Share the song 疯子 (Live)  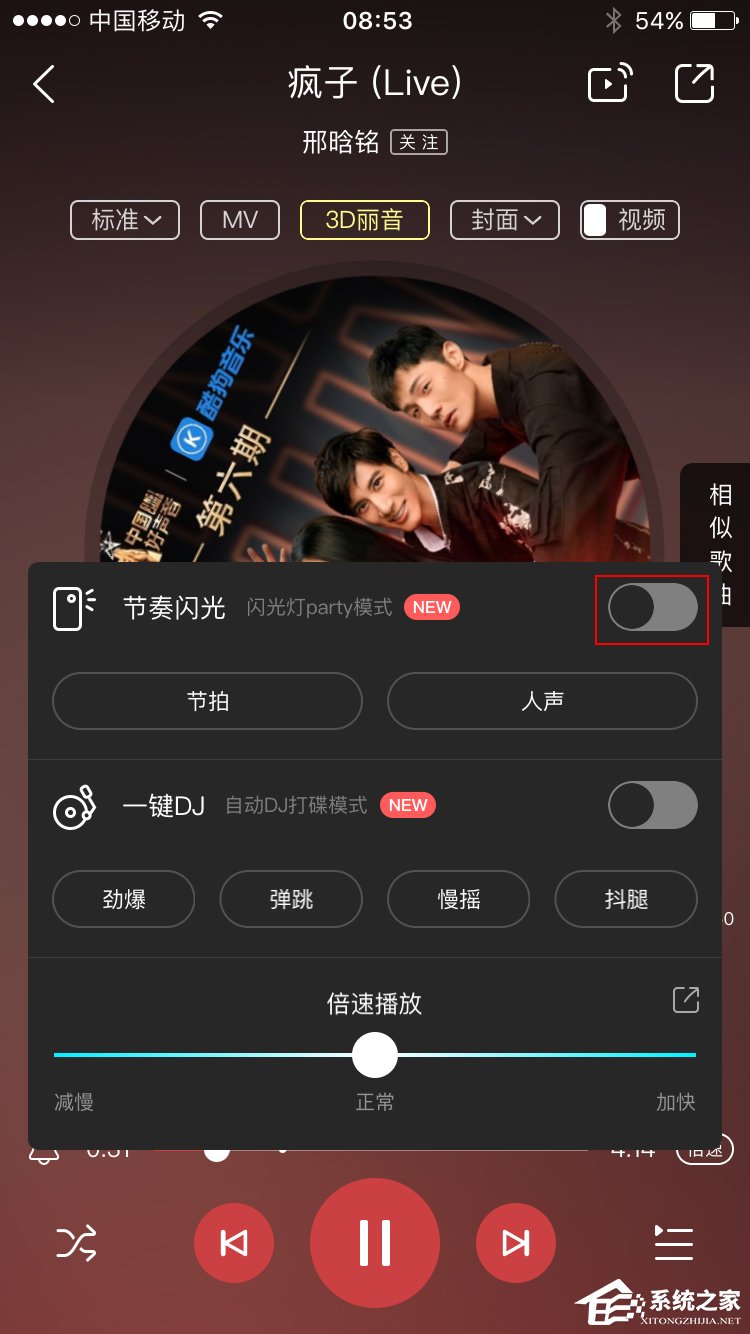694,84
